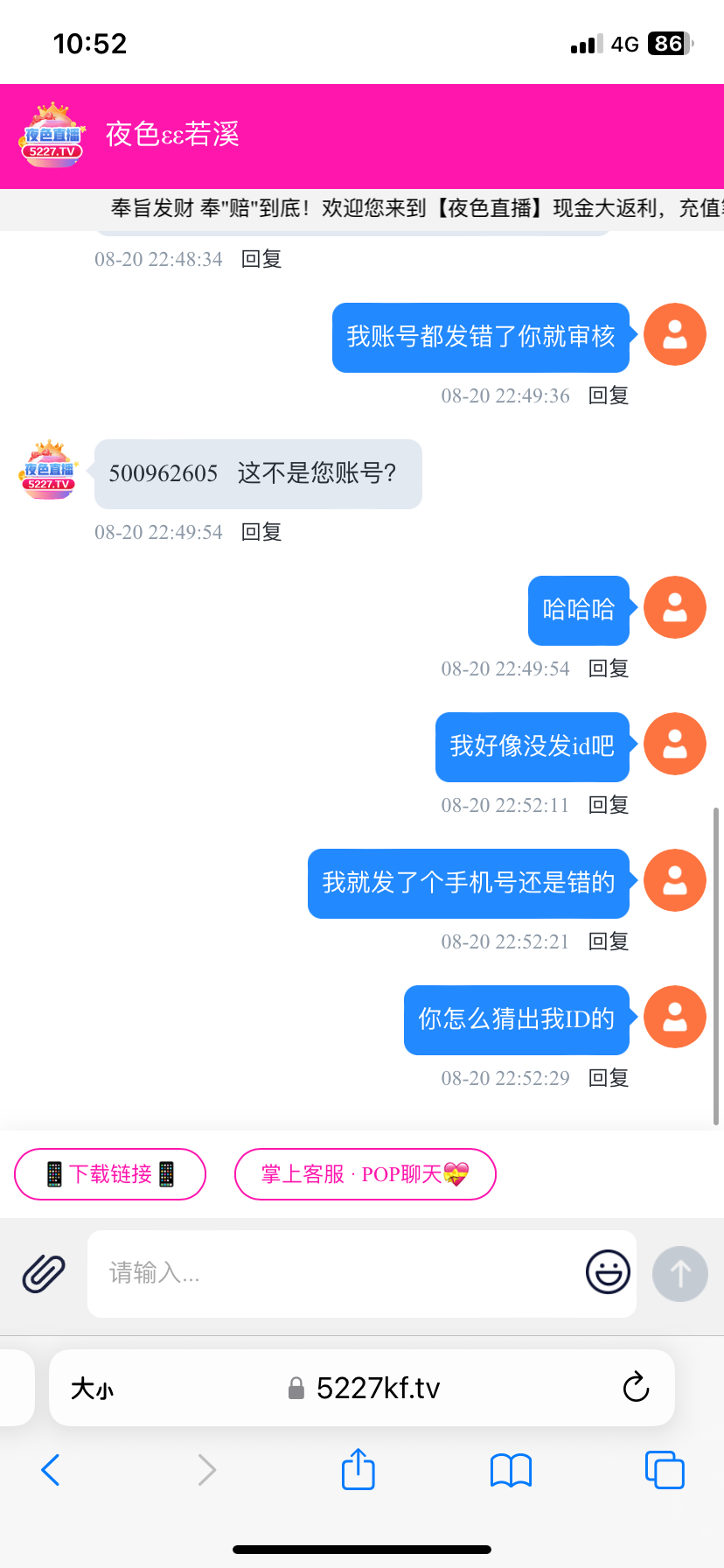Screen dimensions: 724x1568
Task: Open the 下载链接 quick button
Action: pyautogui.click(x=110, y=1173)
